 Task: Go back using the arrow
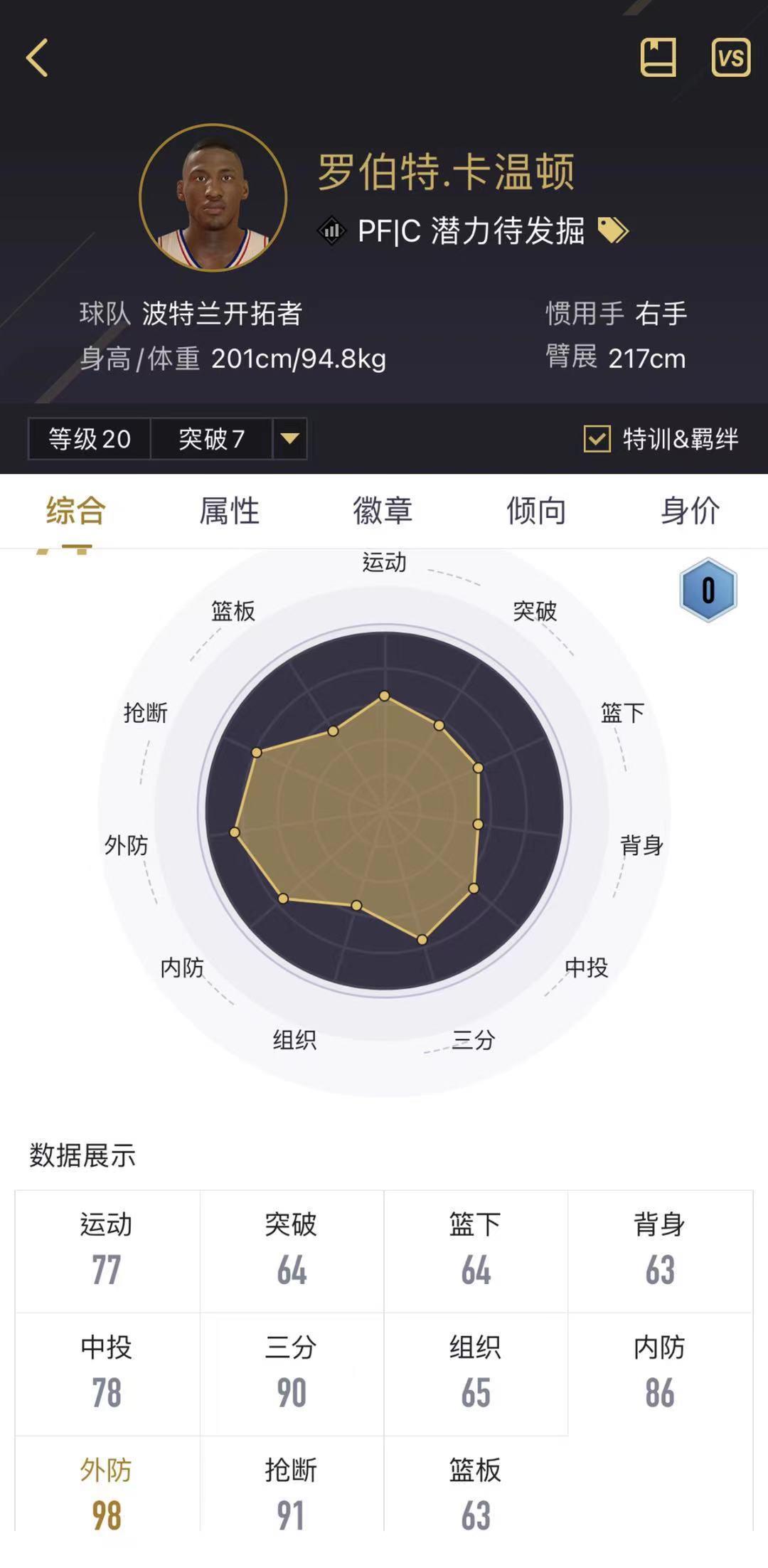coord(37,58)
